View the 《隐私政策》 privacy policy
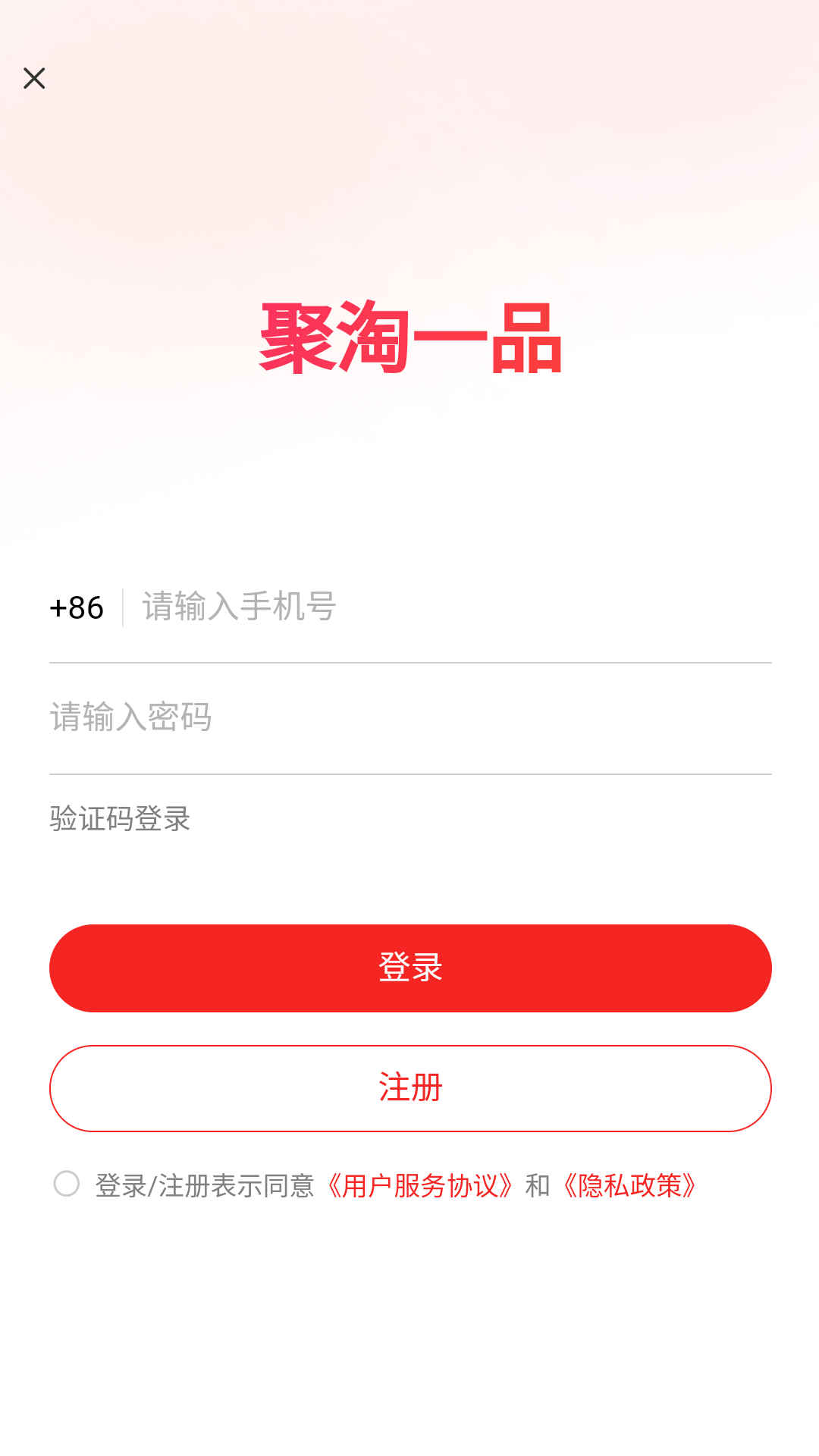This screenshot has width=819, height=1456. pos(631,1181)
